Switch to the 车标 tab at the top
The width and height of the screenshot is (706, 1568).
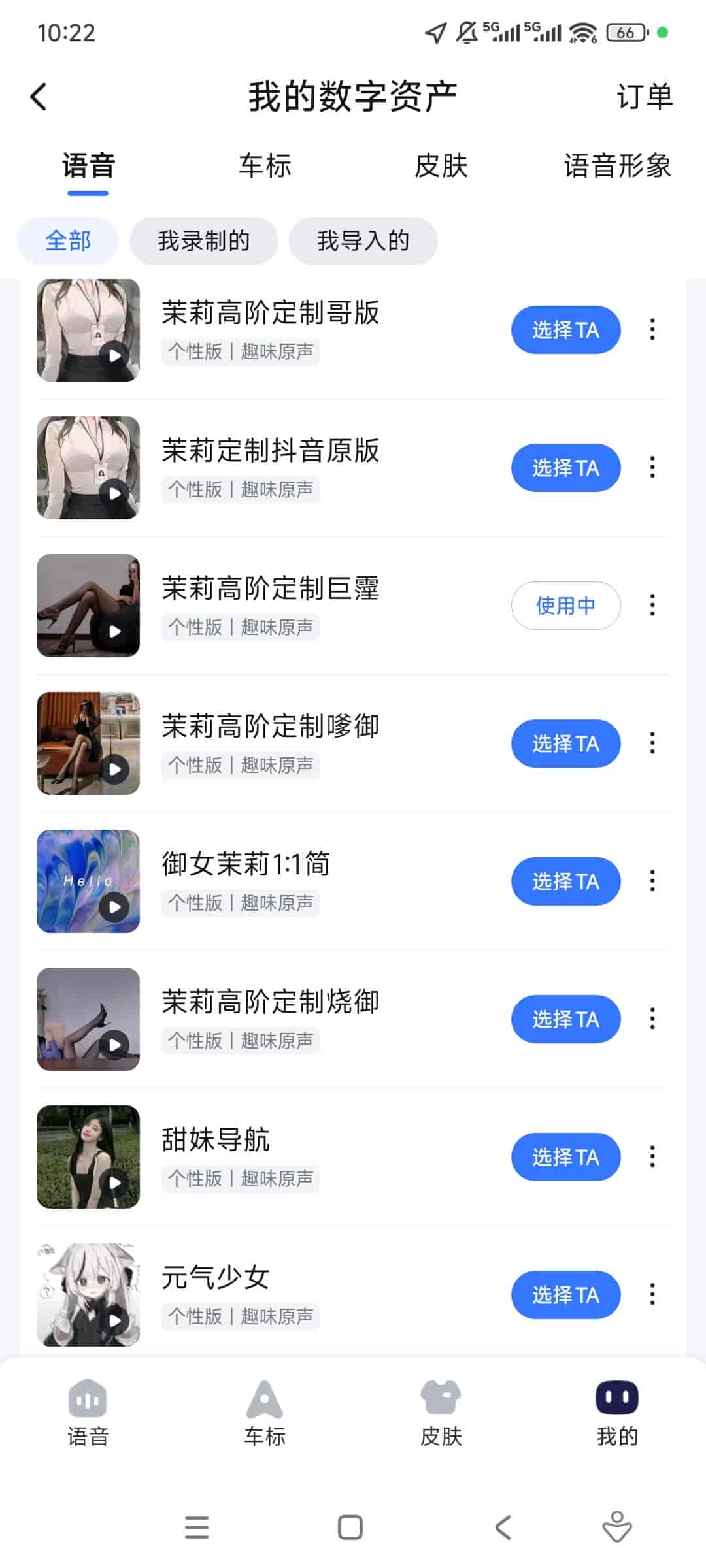(264, 167)
